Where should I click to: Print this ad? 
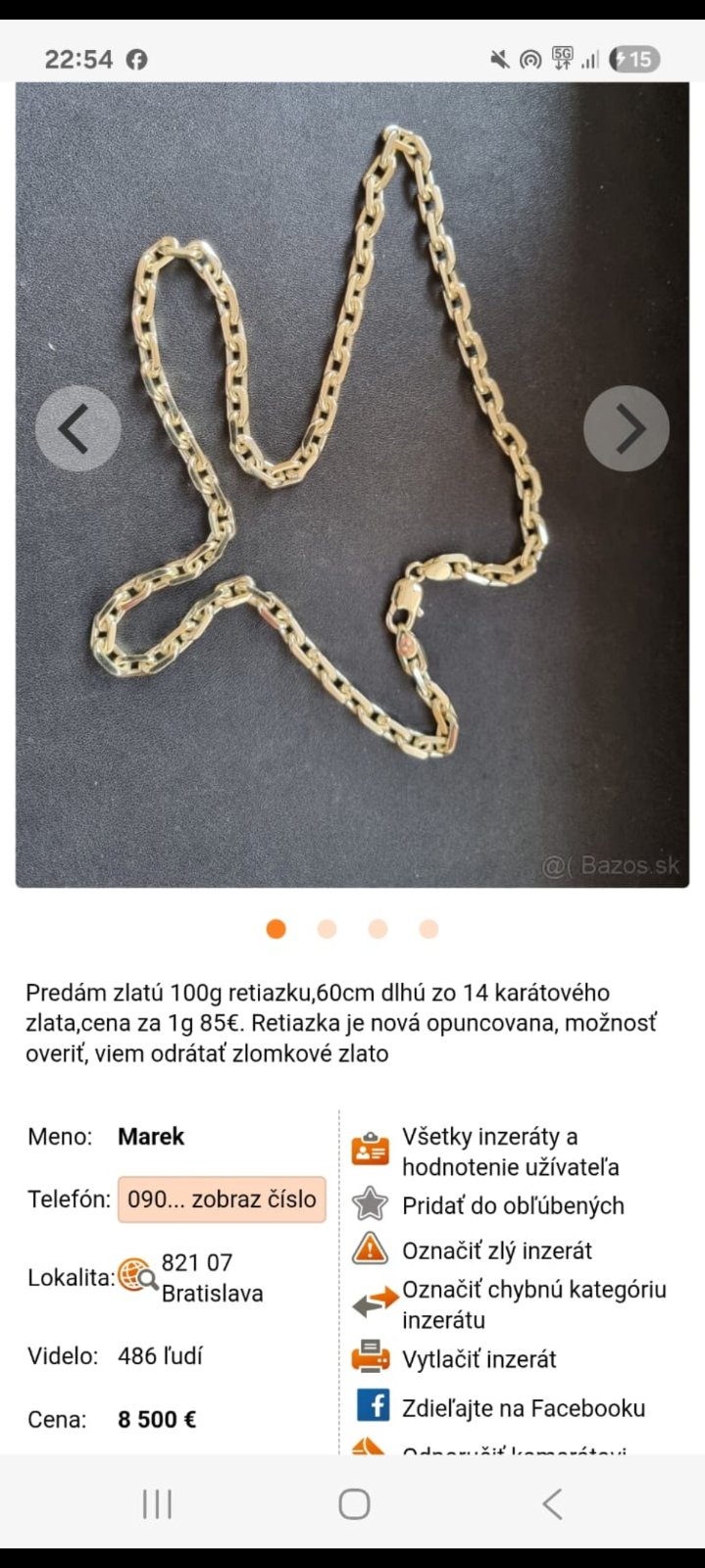tap(478, 1359)
